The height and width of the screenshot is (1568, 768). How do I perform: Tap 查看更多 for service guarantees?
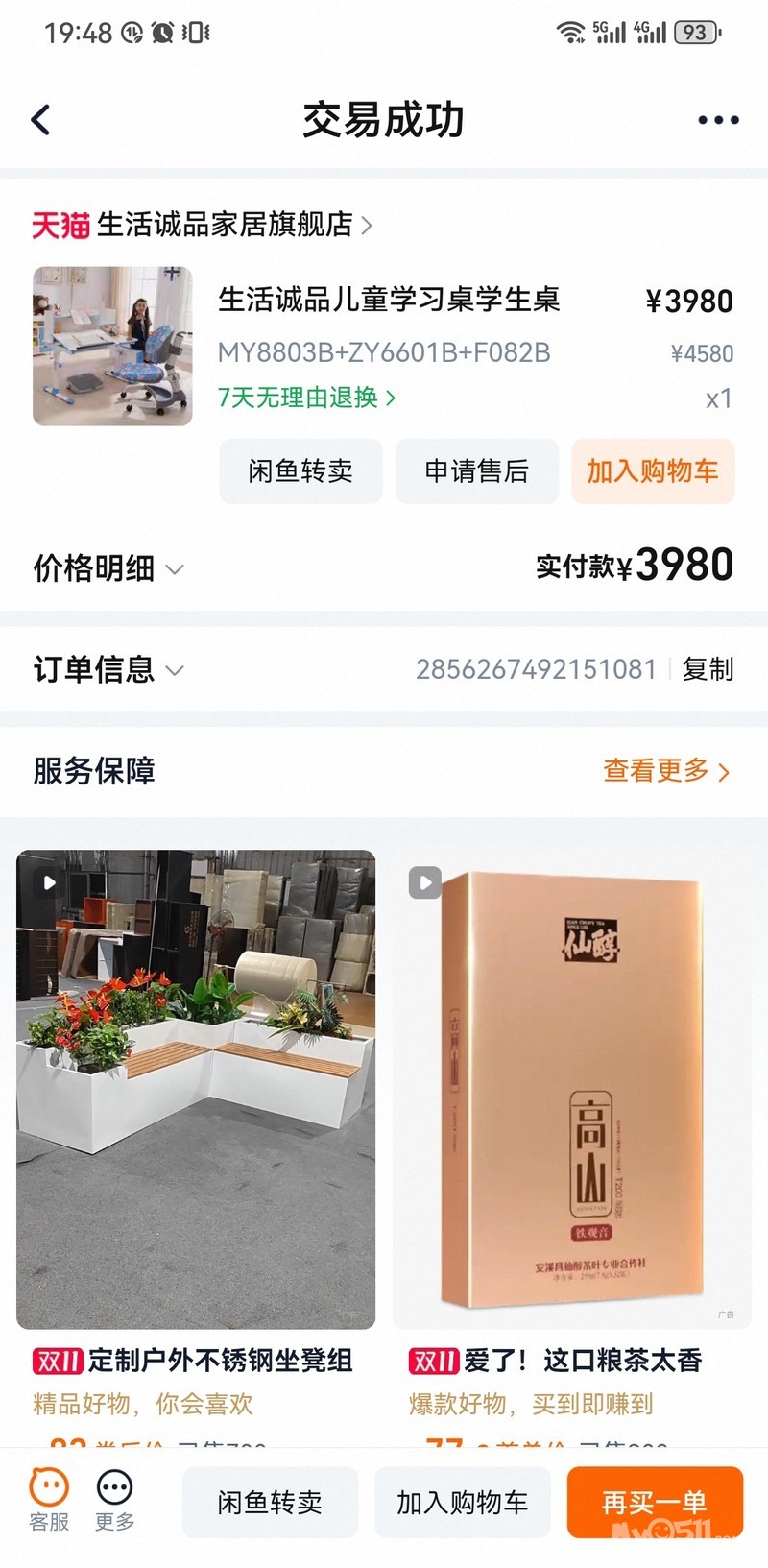click(665, 770)
